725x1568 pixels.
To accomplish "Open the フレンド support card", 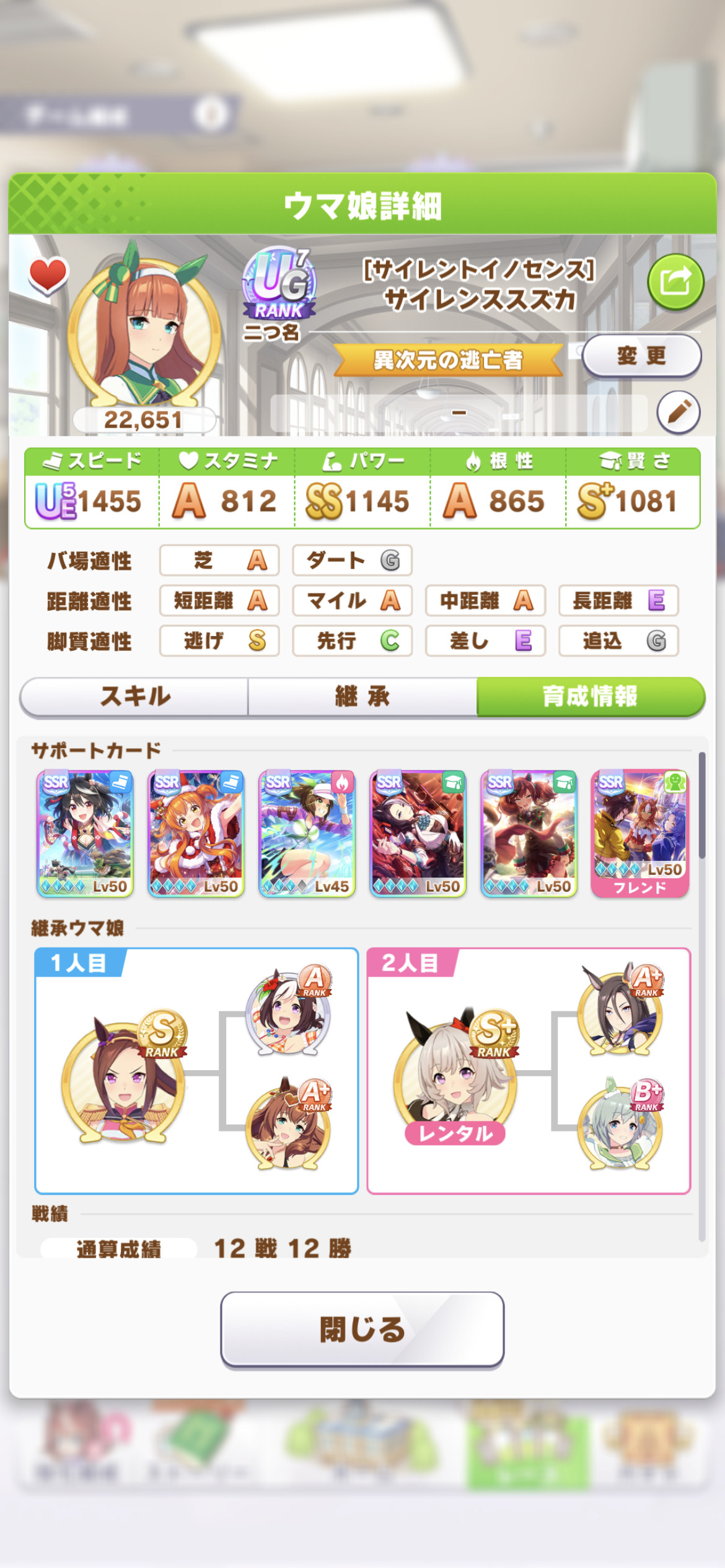I will [640, 834].
